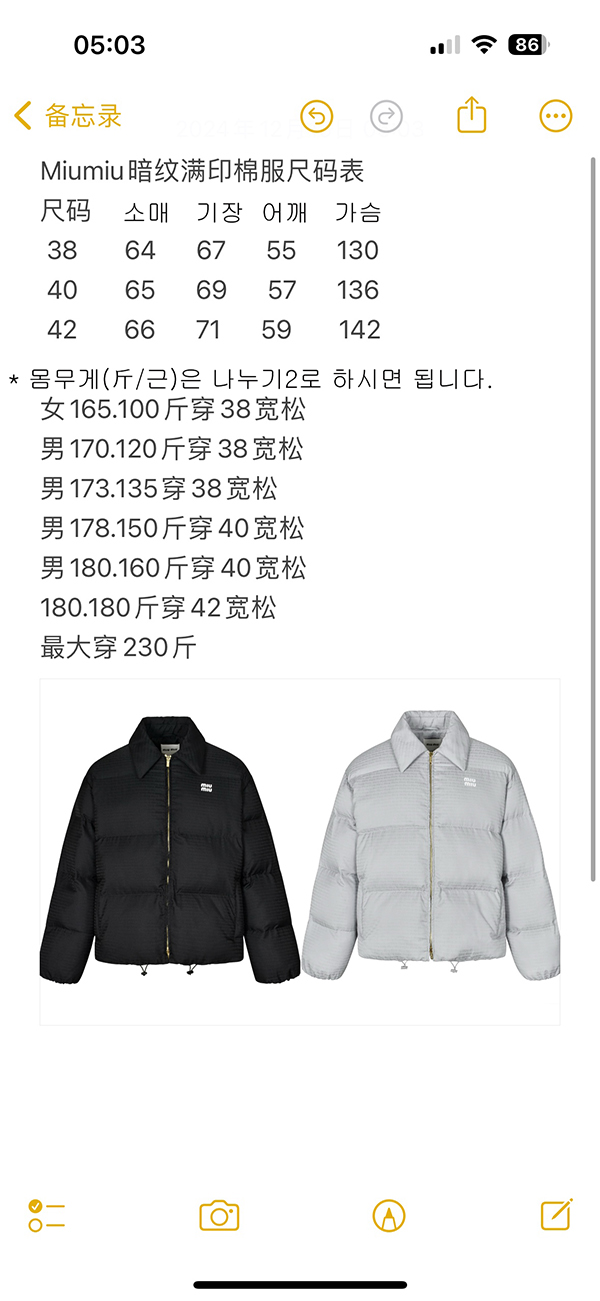Add a checklist to the note
The width and height of the screenshot is (600, 1301).
tap(47, 1216)
